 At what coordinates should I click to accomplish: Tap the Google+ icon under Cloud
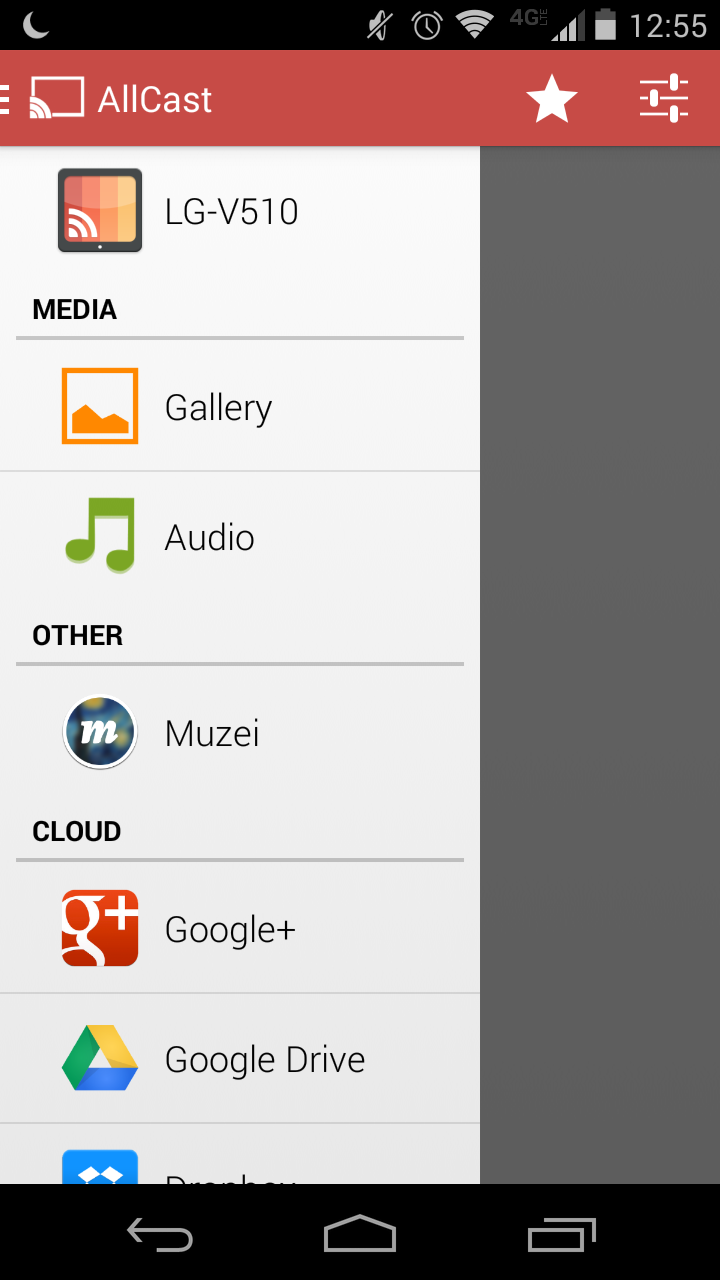pos(100,928)
